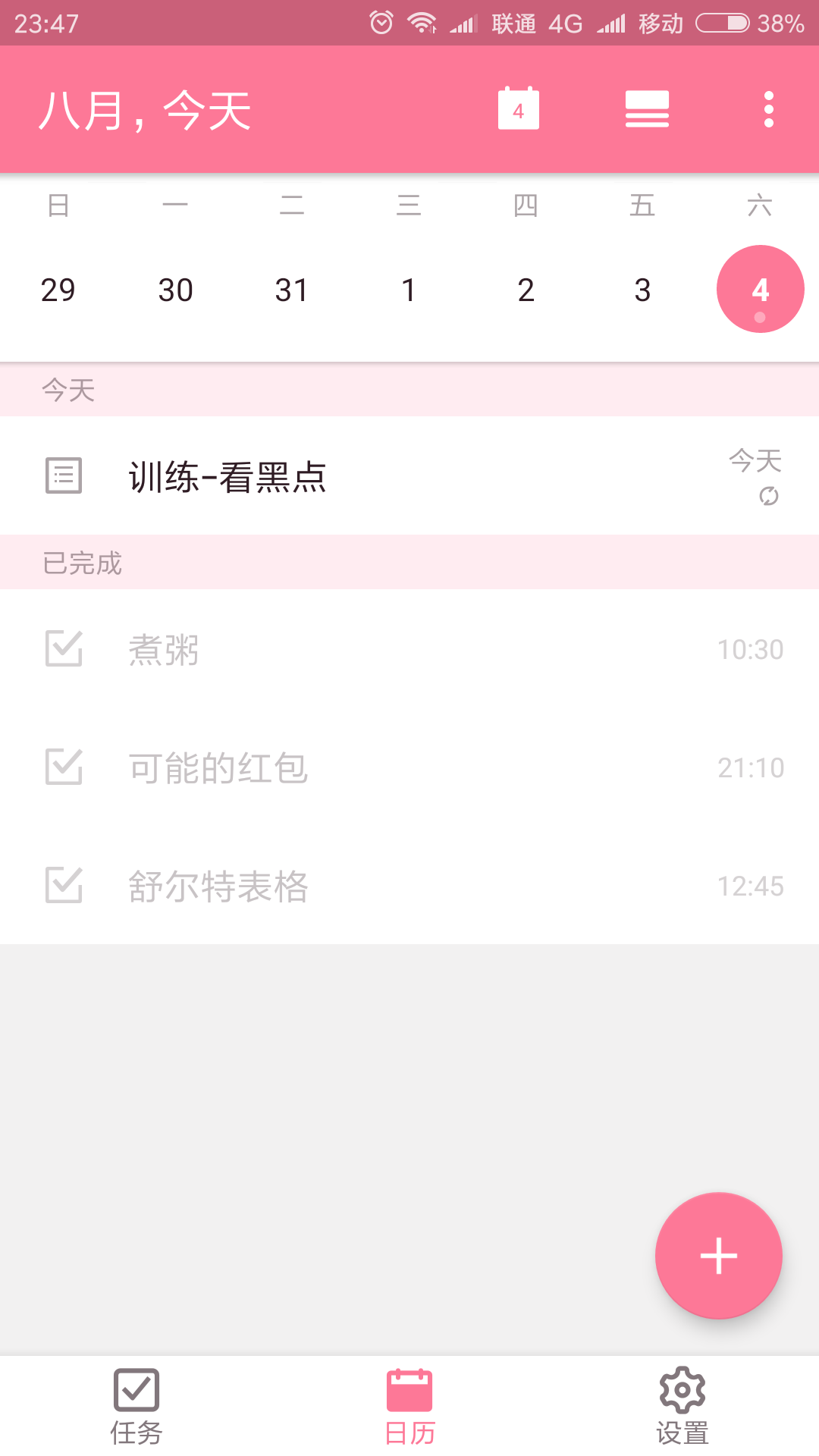Select date 31 in the week strip

(x=292, y=290)
